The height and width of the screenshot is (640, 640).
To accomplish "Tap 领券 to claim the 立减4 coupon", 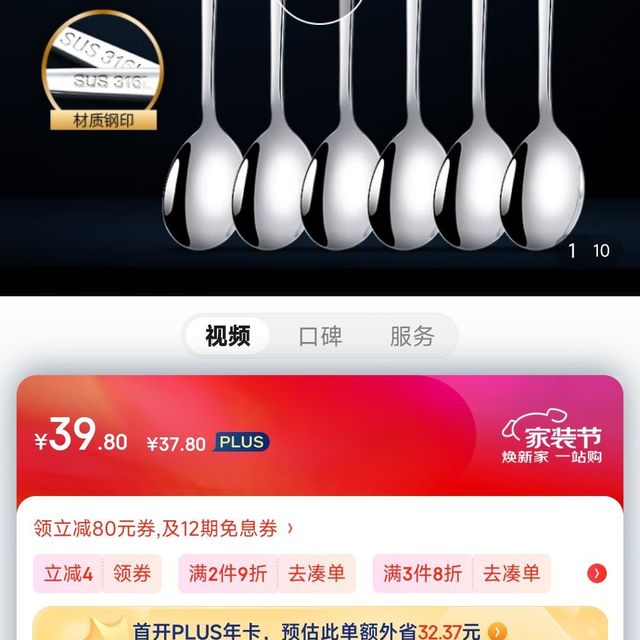I will [x=131, y=573].
